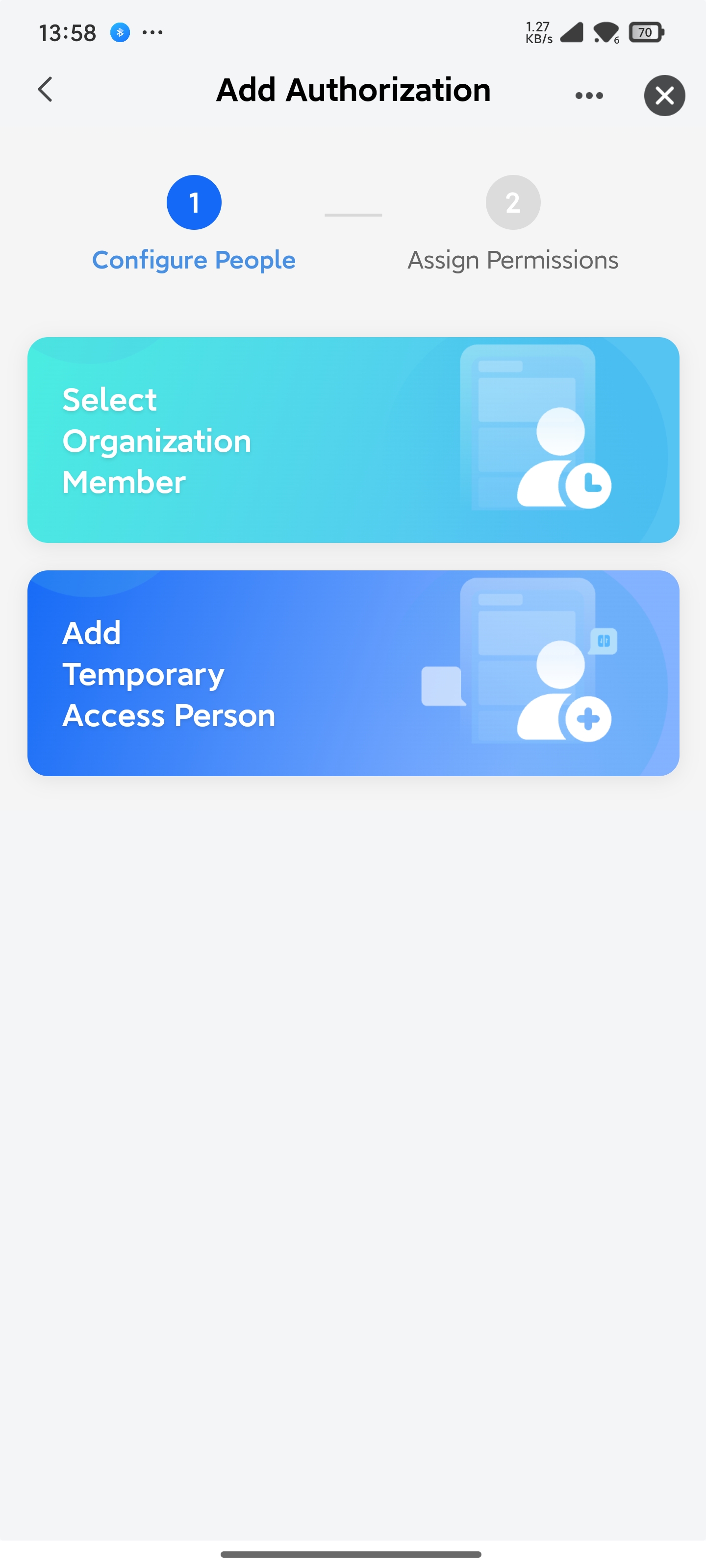The width and height of the screenshot is (706, 1568).
Task: Select step 1 Configure People circle
Action: [194, 202]
